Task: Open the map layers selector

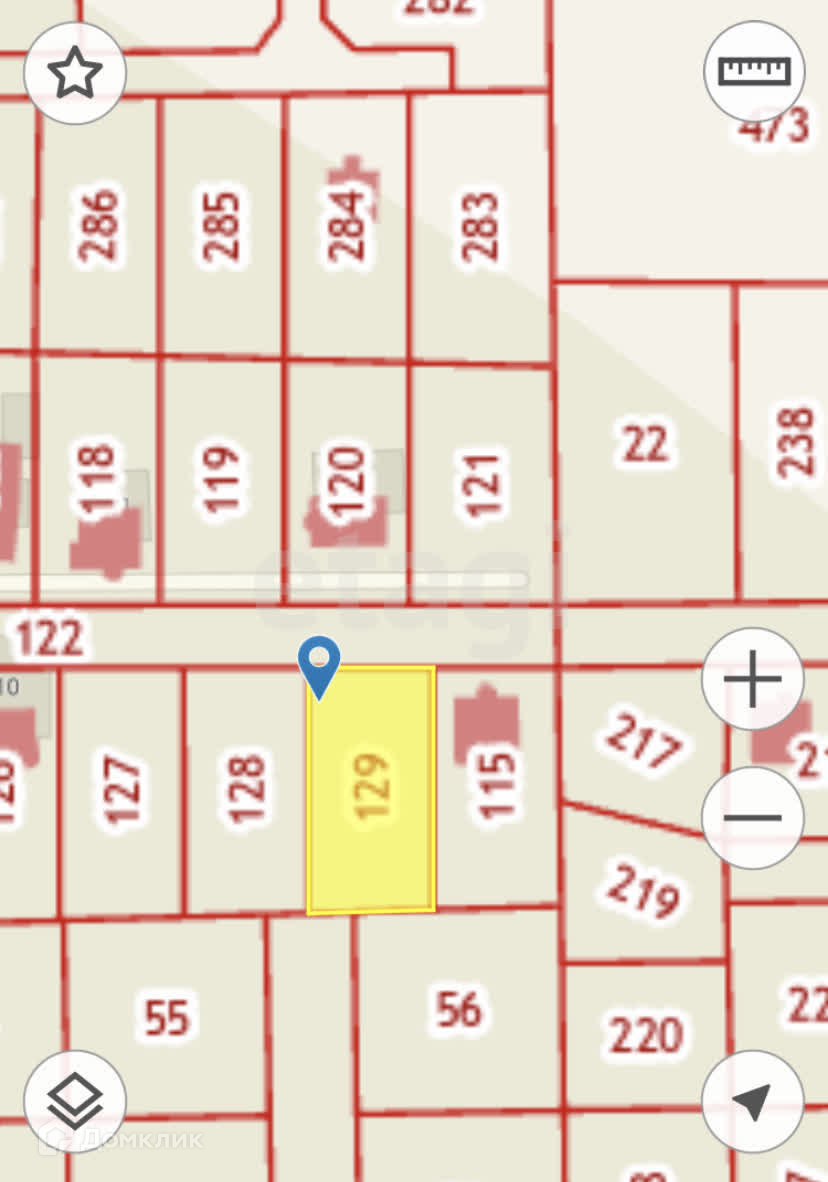Action: (x=75, y=1101)
